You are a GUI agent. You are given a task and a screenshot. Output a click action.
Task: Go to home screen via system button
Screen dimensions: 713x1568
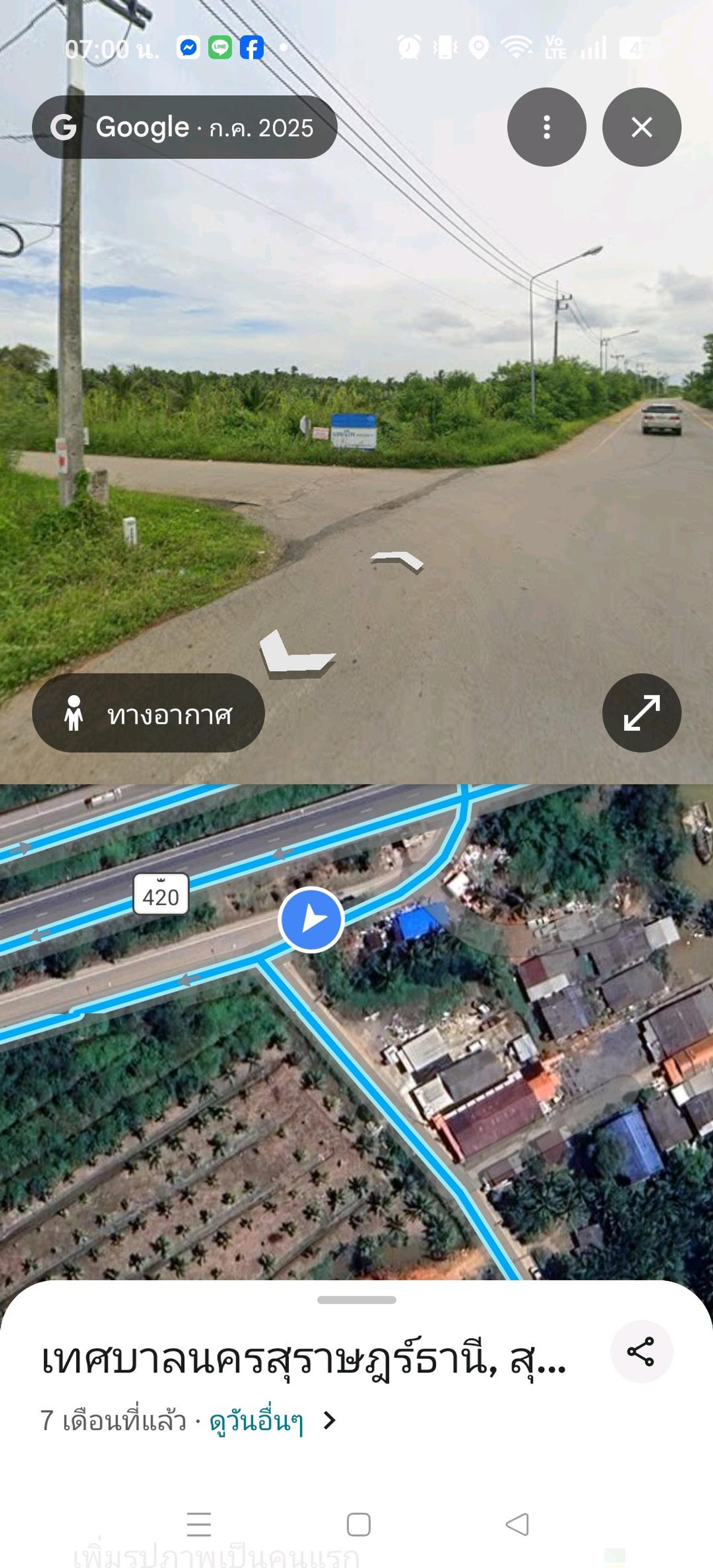(358, 1524)
